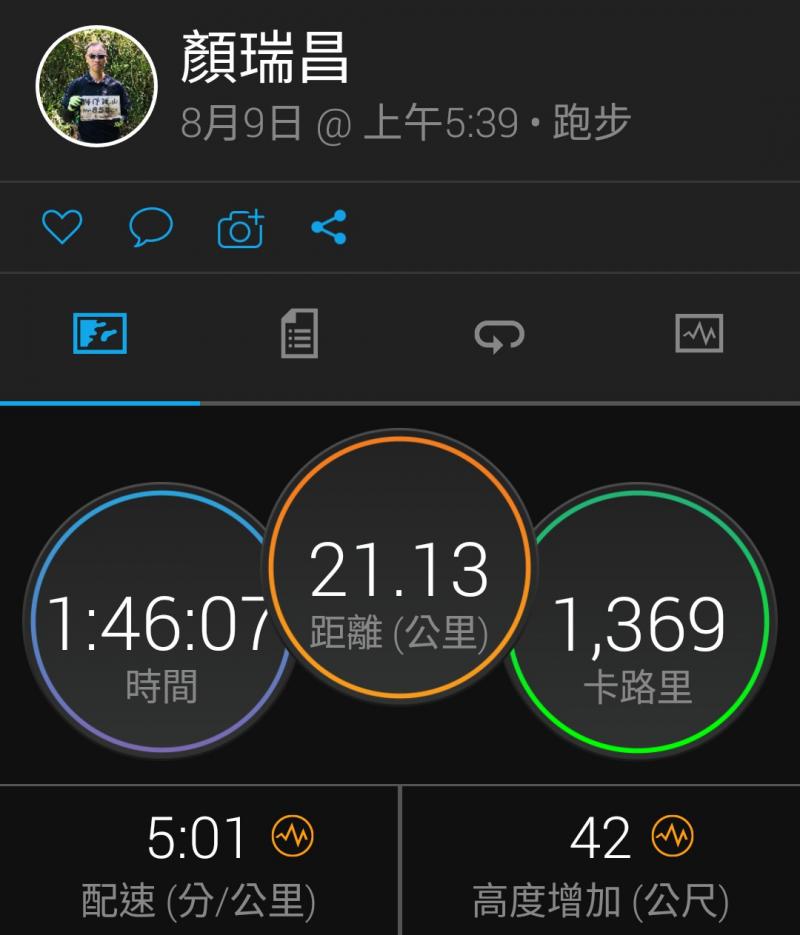Image resolution: width=800 pixels, height=935 pixels.
Task: Switch to the activity details tab
Action: pyautogui.click(x=299, y=334)
